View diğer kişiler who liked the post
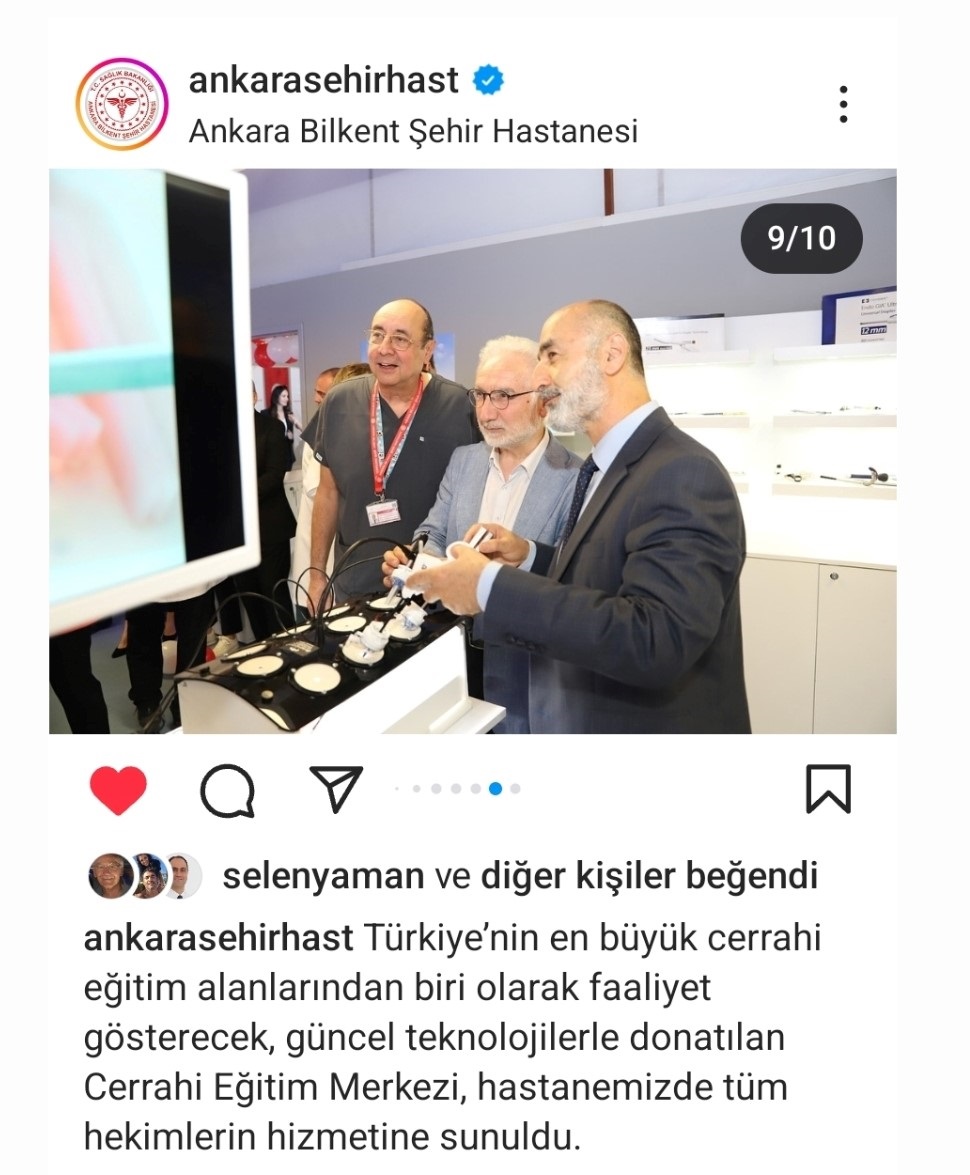 [x=649, y=876]
